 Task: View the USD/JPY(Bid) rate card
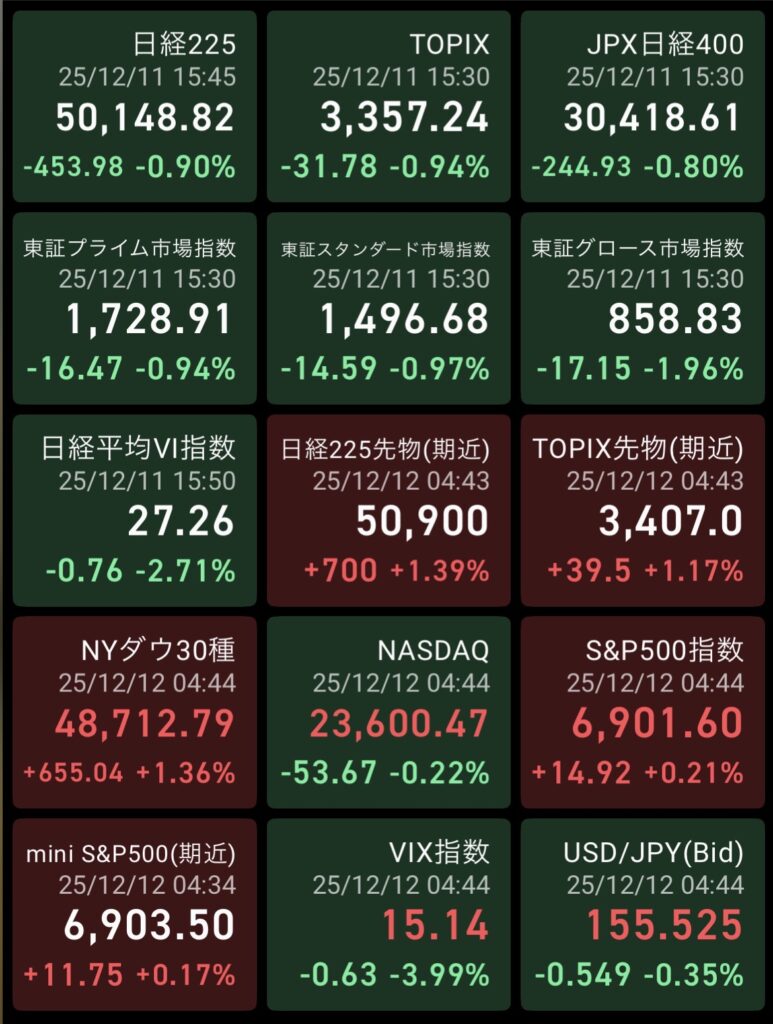643,914
